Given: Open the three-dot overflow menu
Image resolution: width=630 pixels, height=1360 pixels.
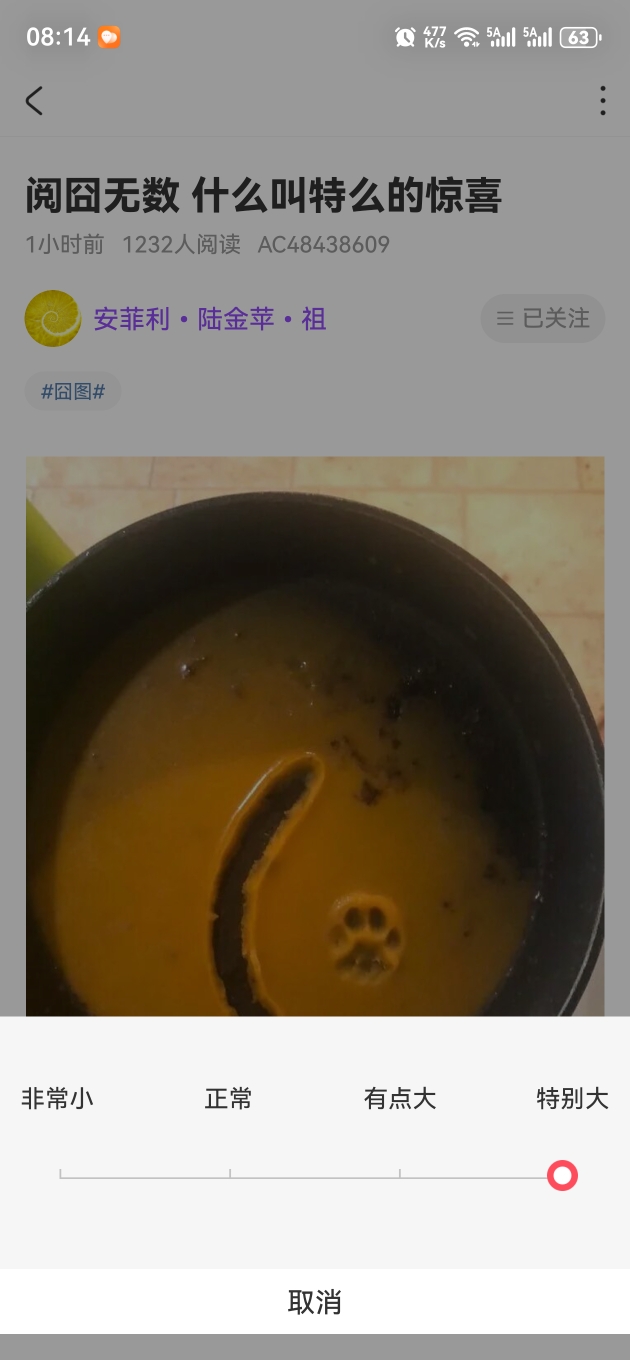Looking at the screenshot, I should (602, 100).
